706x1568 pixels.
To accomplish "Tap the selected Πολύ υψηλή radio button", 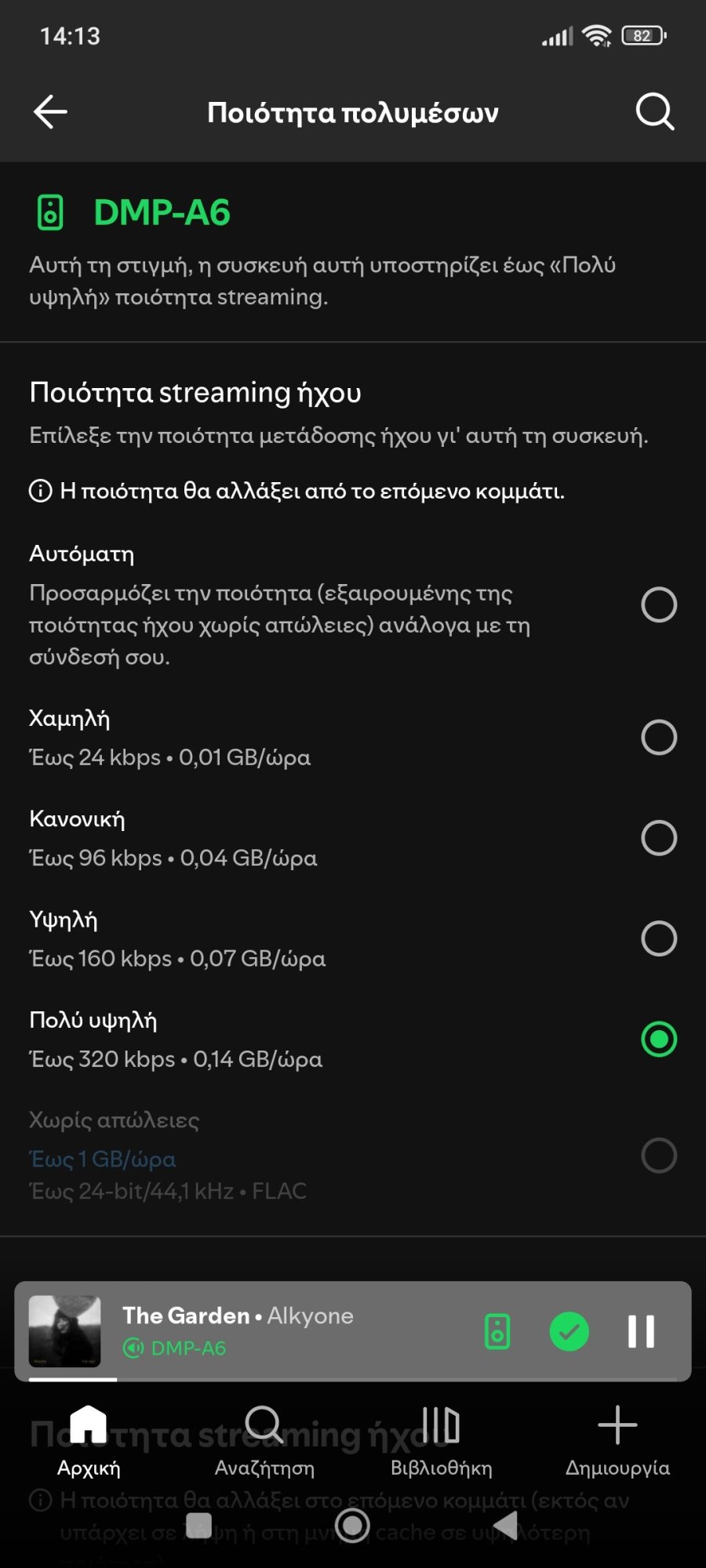I will coord(660,1039).
